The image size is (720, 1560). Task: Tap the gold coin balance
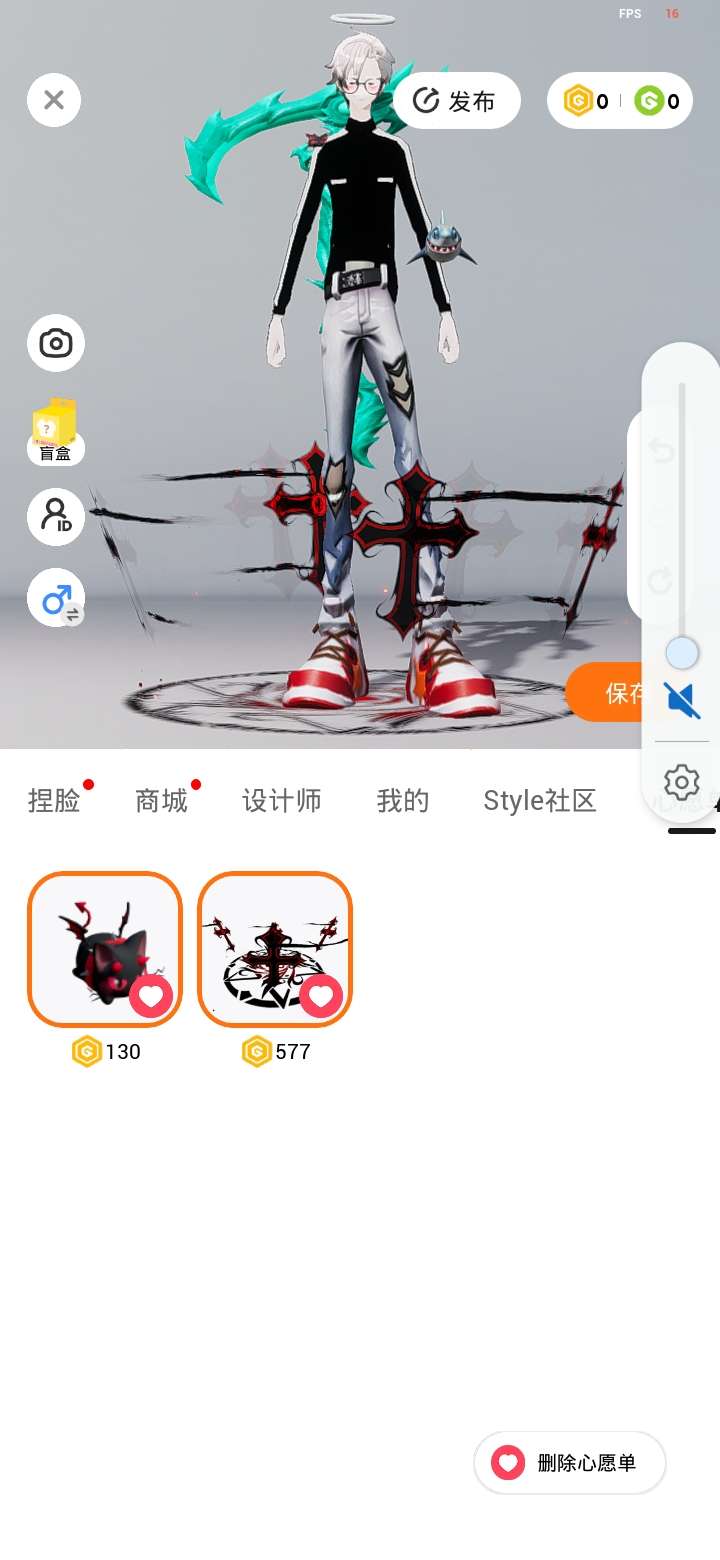pos(587,101)
